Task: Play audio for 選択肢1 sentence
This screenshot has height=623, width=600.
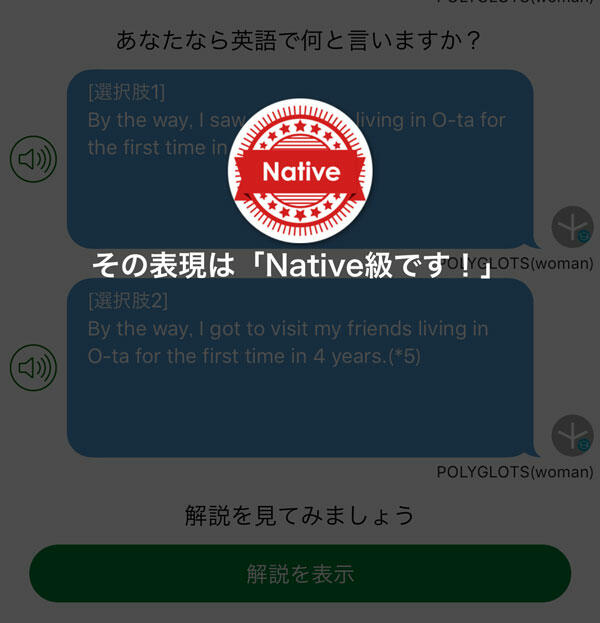Action: pyautogui.click(x=33, y=158)
